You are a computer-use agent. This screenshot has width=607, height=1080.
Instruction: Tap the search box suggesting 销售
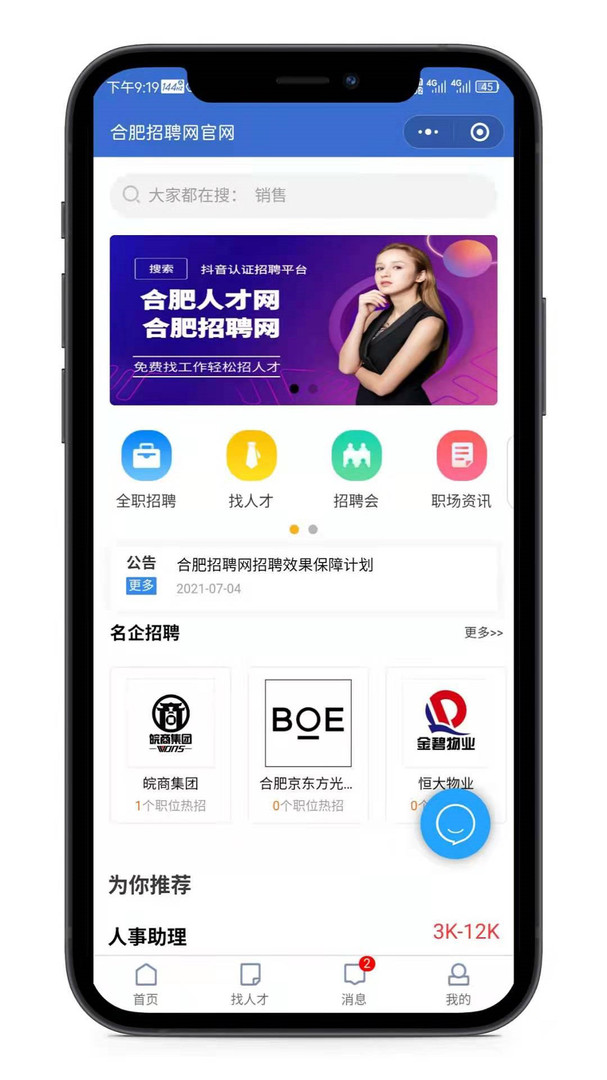(x=303, y=195)
